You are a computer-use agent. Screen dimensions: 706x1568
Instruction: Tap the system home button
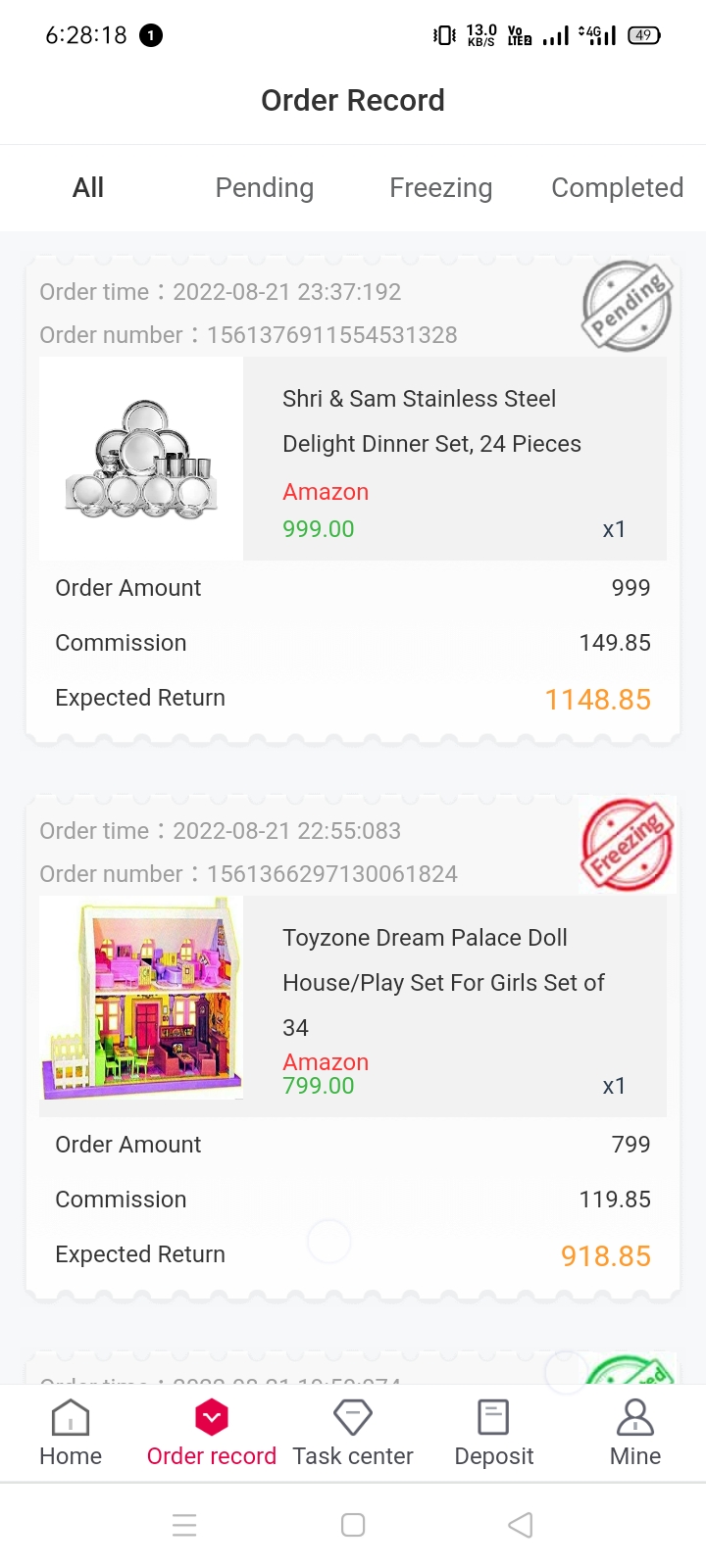(353, 1525)
